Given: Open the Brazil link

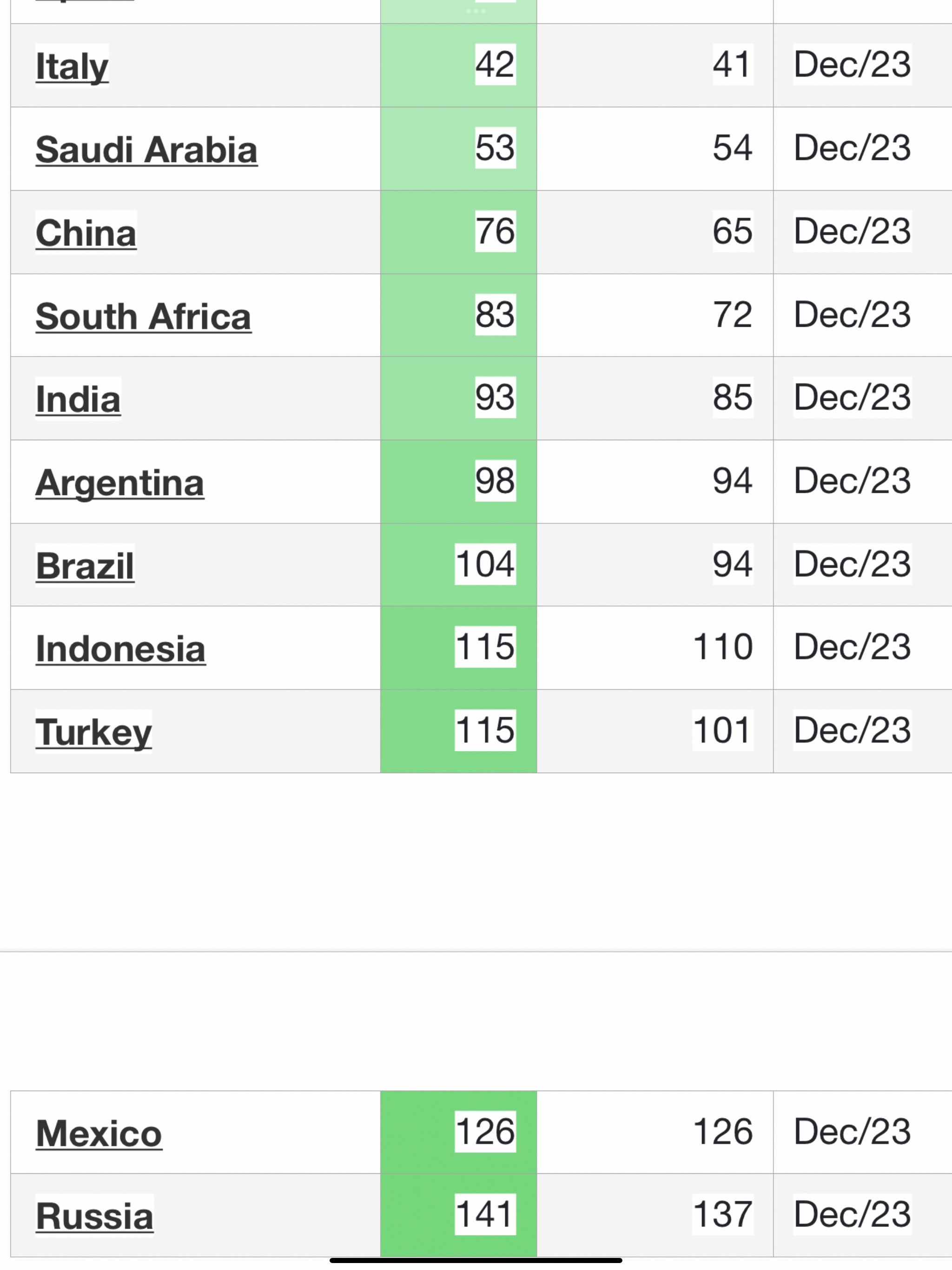Looking at the screenshot, I should coord(85,566).
